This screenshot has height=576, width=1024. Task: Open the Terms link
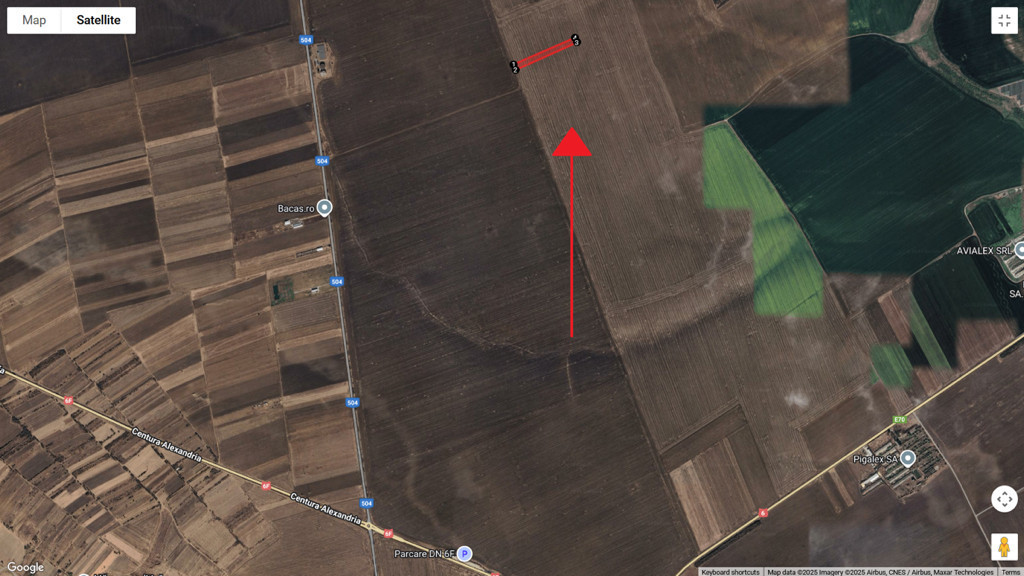coord(1011,572)
